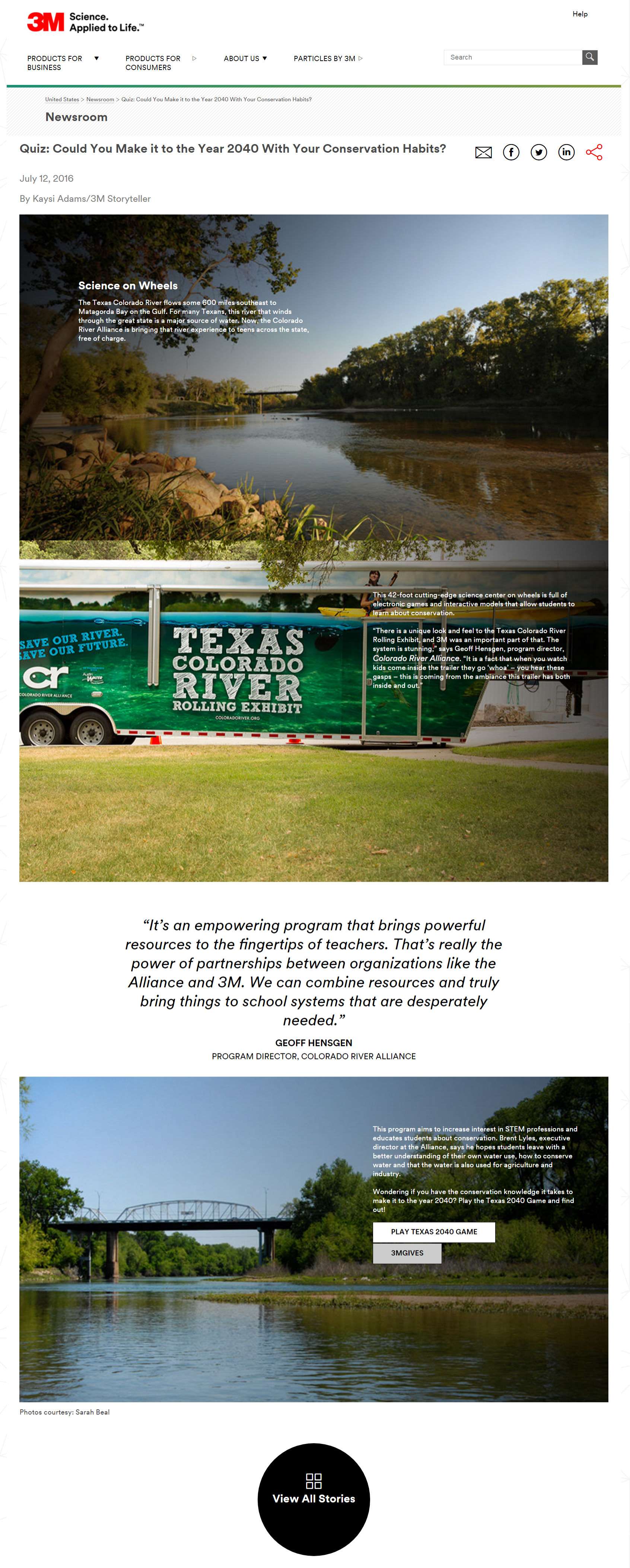This screenshot has width=630, height=1568.
Task: Share article on Twitter
Action: point(539,152)
